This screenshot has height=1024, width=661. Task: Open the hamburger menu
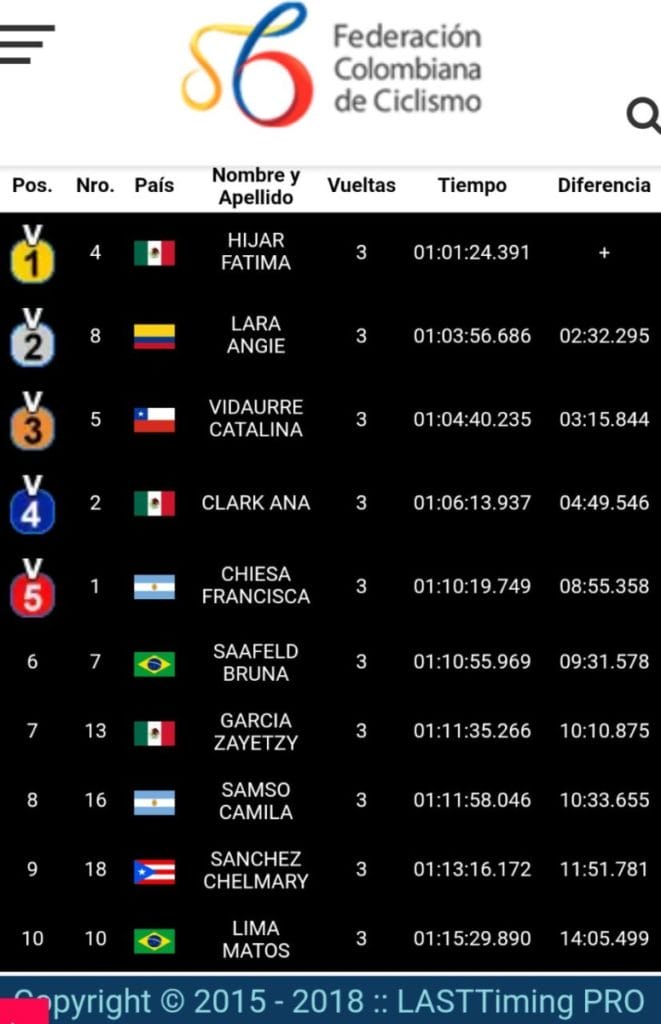(x=24, y=44)
